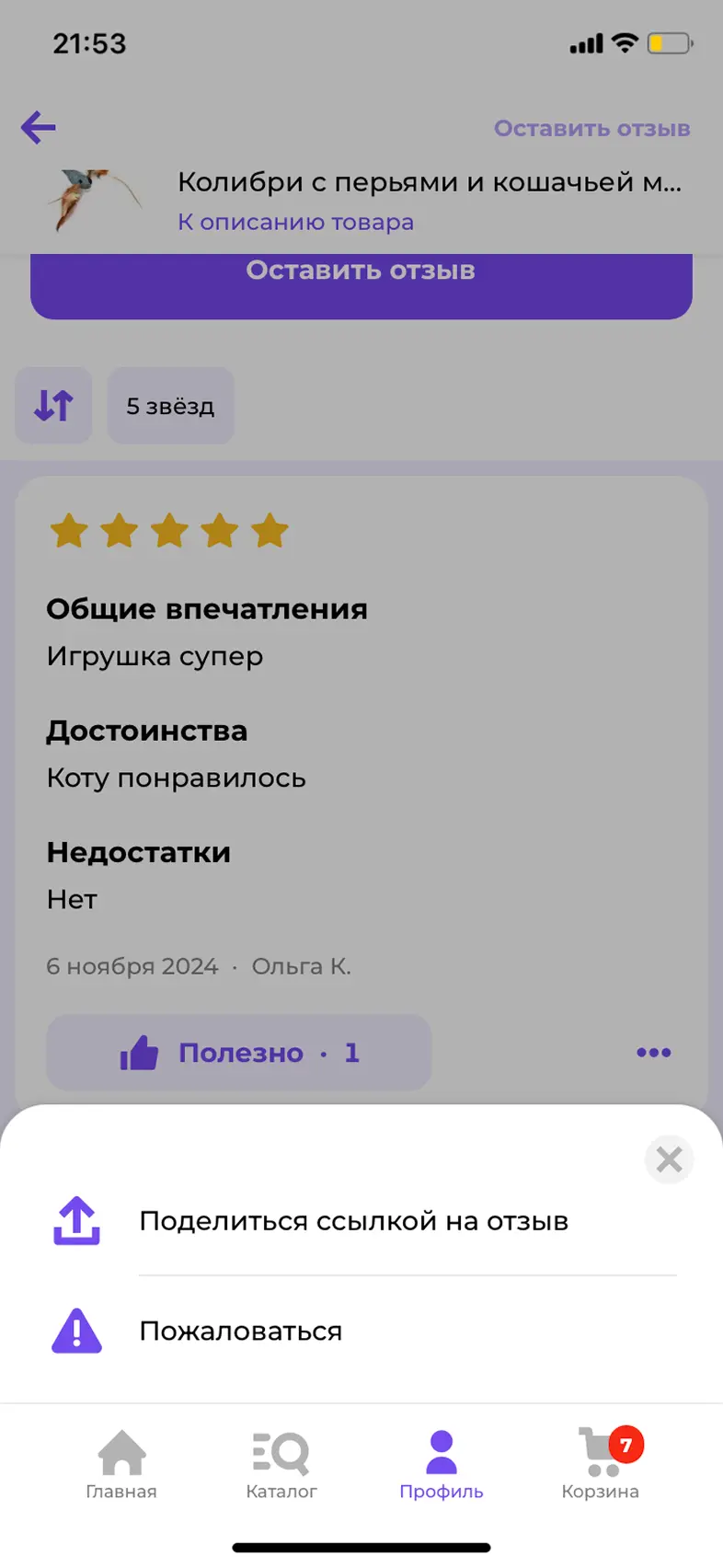723x1568 pixels.
Task: Toggle the 5 звёзд rating filter
Action: click(170, 405)
